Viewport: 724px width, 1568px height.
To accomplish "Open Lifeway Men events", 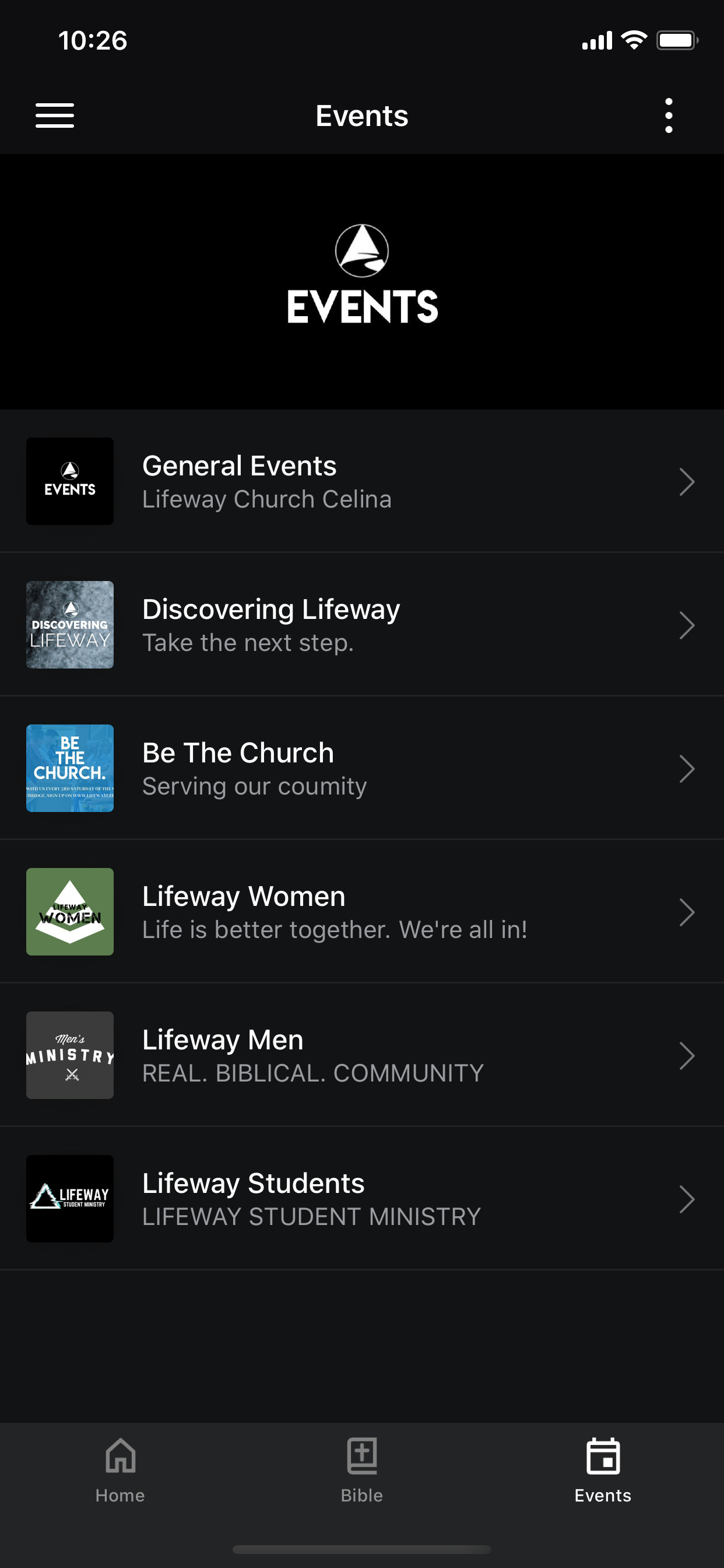I will (x=362, y=1055).
